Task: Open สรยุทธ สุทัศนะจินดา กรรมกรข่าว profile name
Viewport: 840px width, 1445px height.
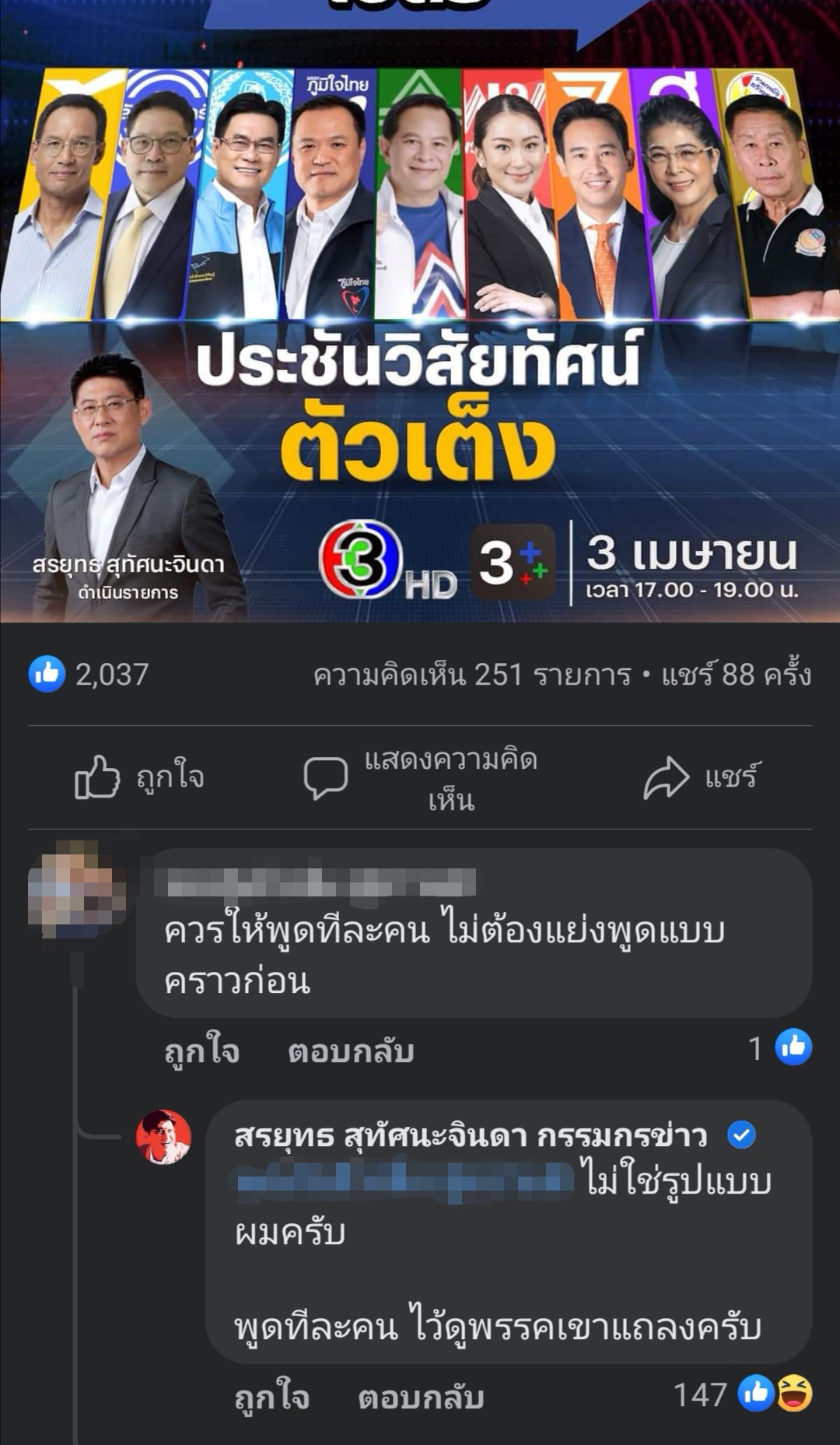Action: (x=471, y=1136)
